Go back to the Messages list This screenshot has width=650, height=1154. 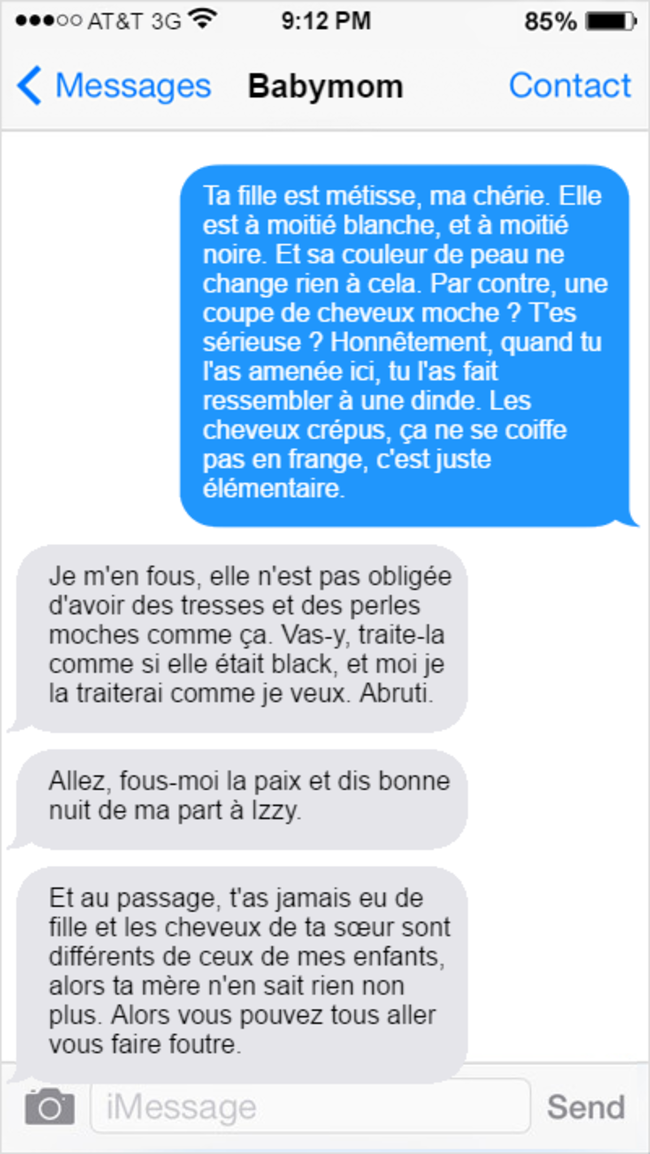(x=114, y=86)
